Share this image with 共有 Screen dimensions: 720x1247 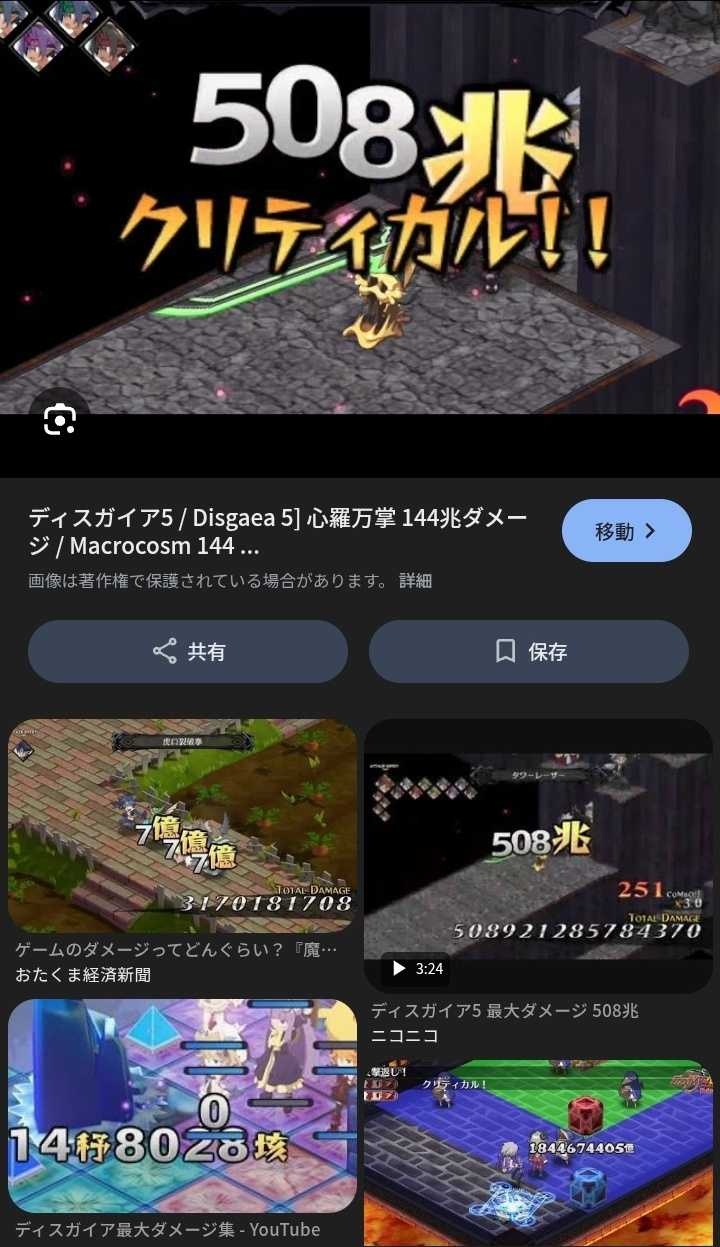[188, 652]
